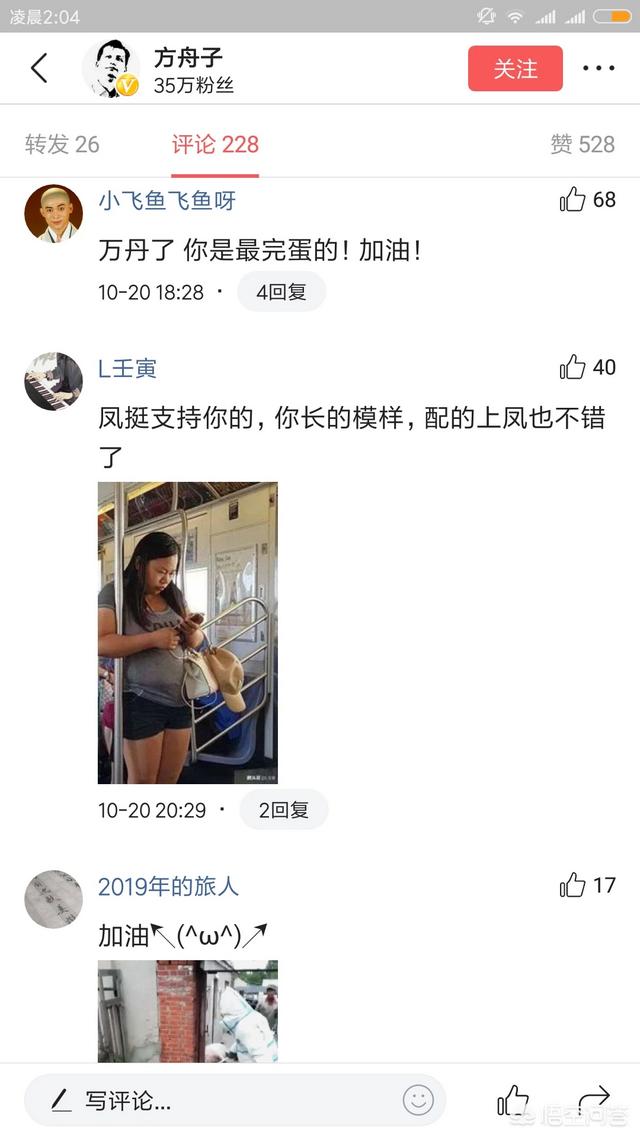Like the post from the bottom bar
This screenshot has height=1138, width=640.
coord(513,1101)
